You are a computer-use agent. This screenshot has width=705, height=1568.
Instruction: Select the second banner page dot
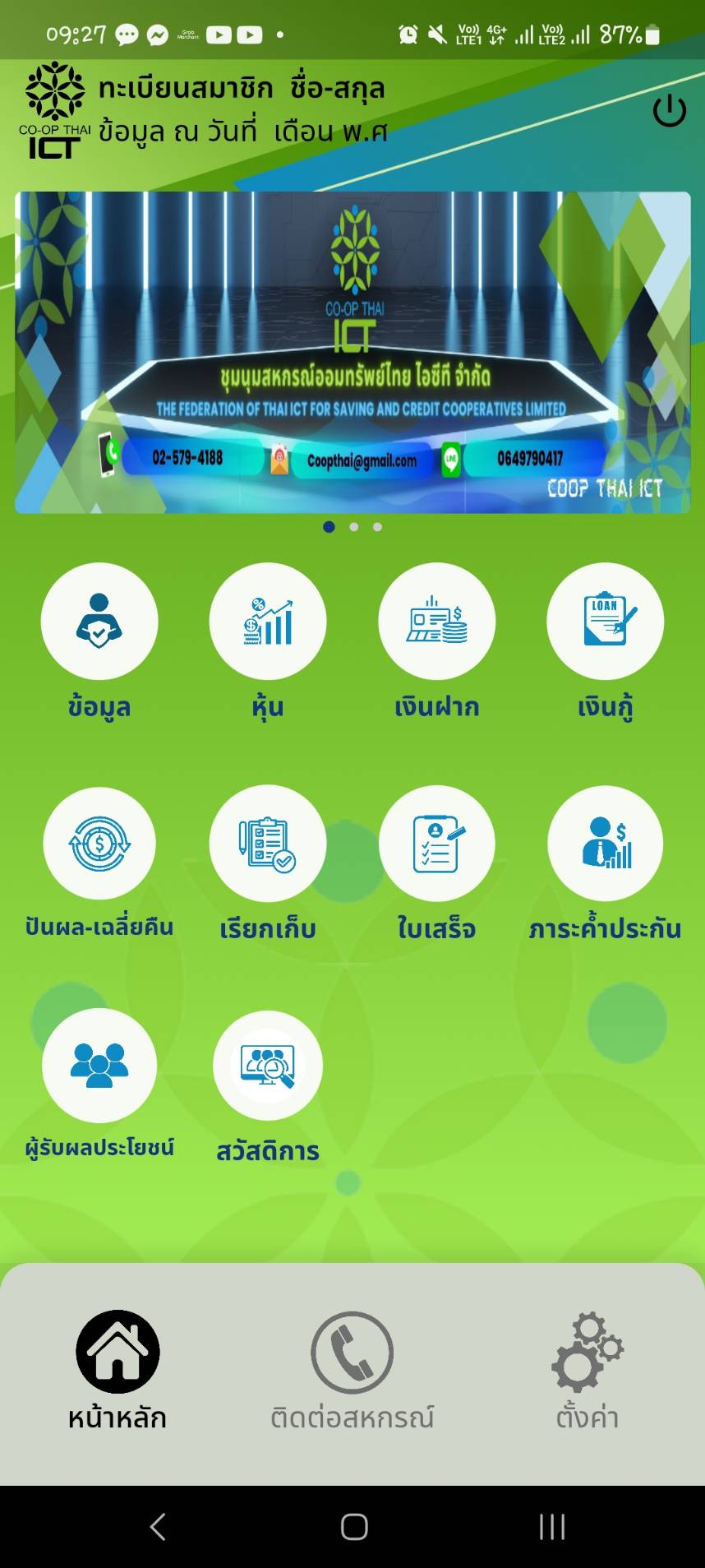[x=353, y=527]
